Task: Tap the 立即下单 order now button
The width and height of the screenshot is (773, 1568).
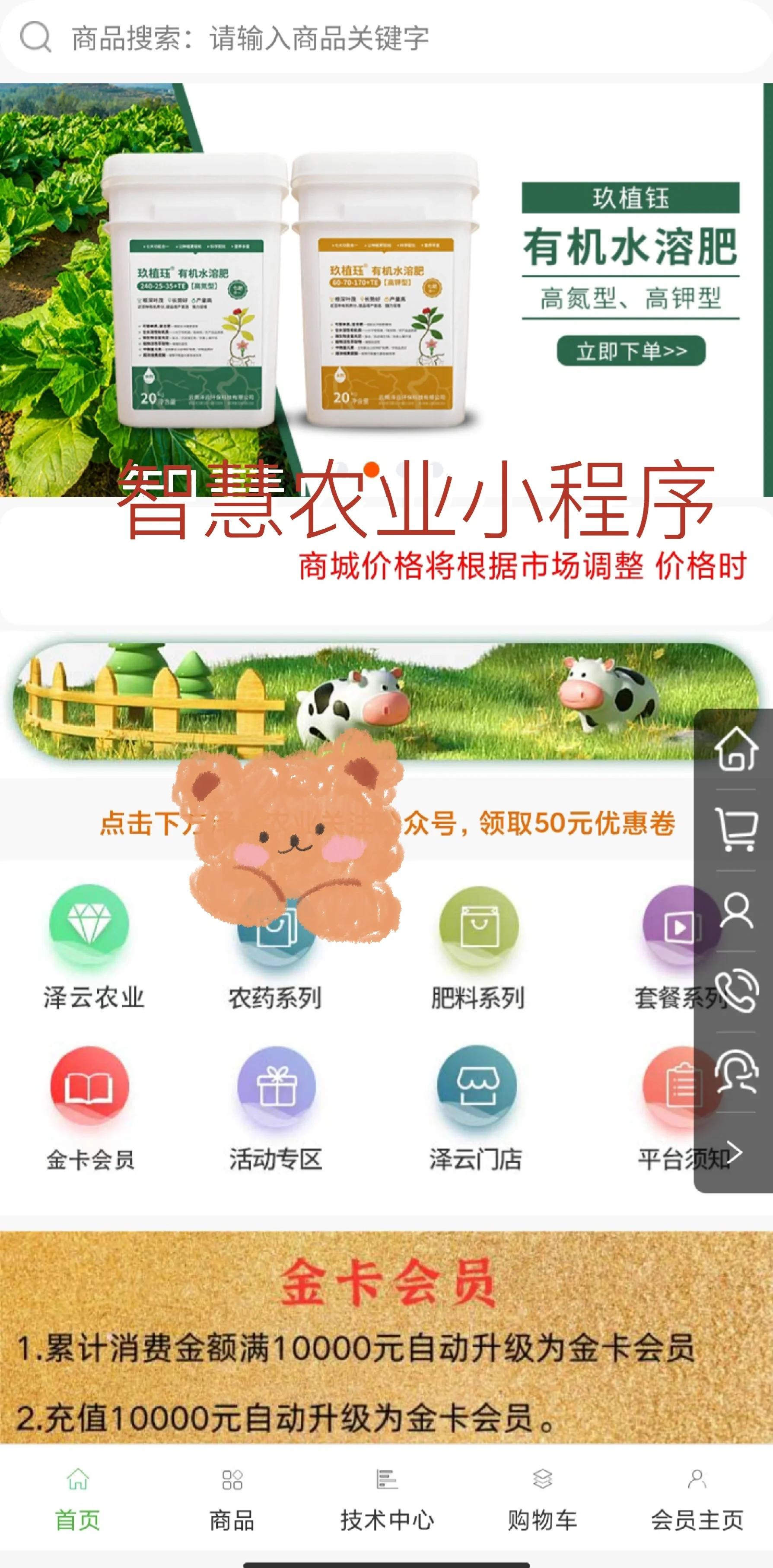Action: 631,350
